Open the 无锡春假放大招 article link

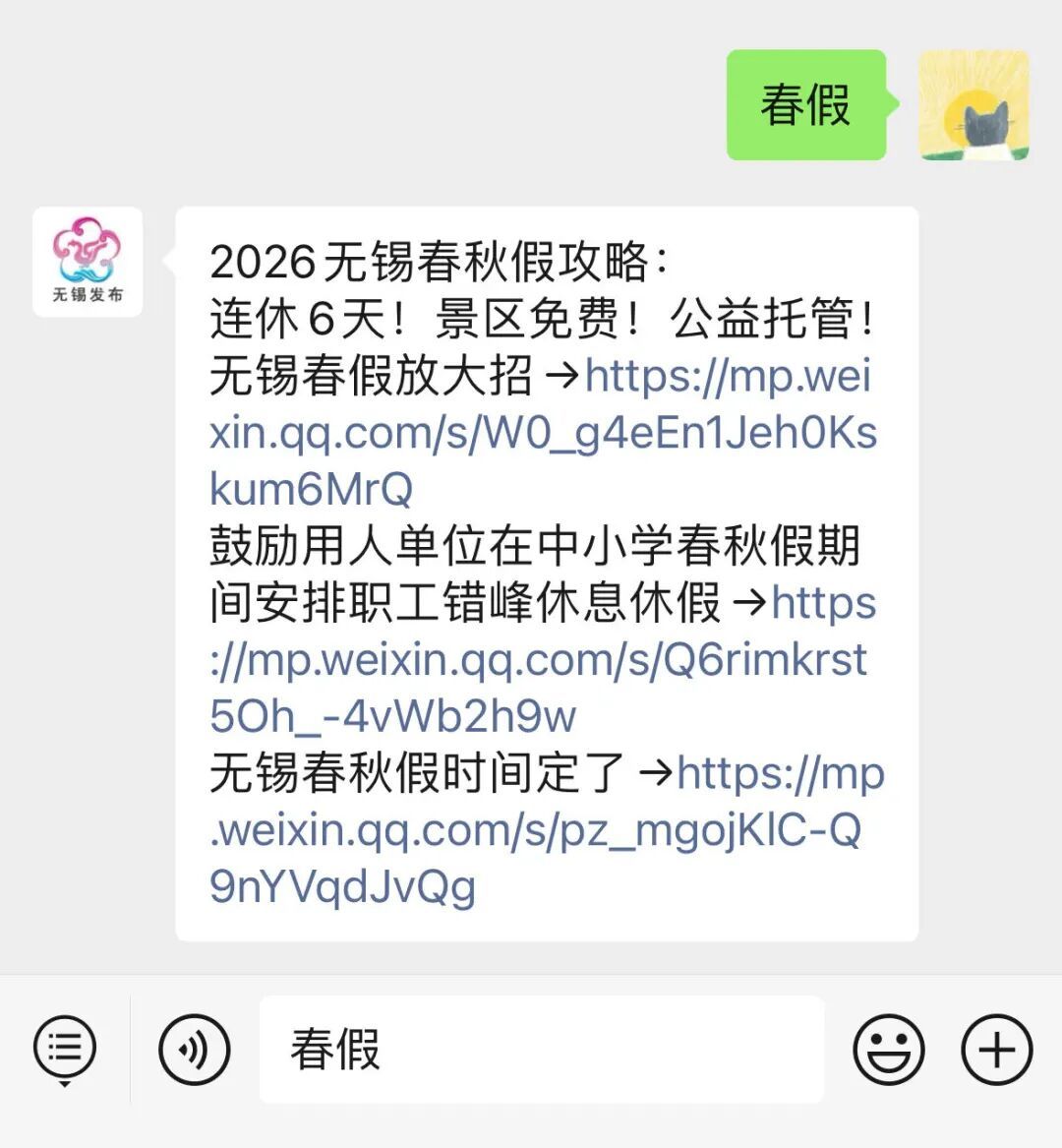[543, 433]
